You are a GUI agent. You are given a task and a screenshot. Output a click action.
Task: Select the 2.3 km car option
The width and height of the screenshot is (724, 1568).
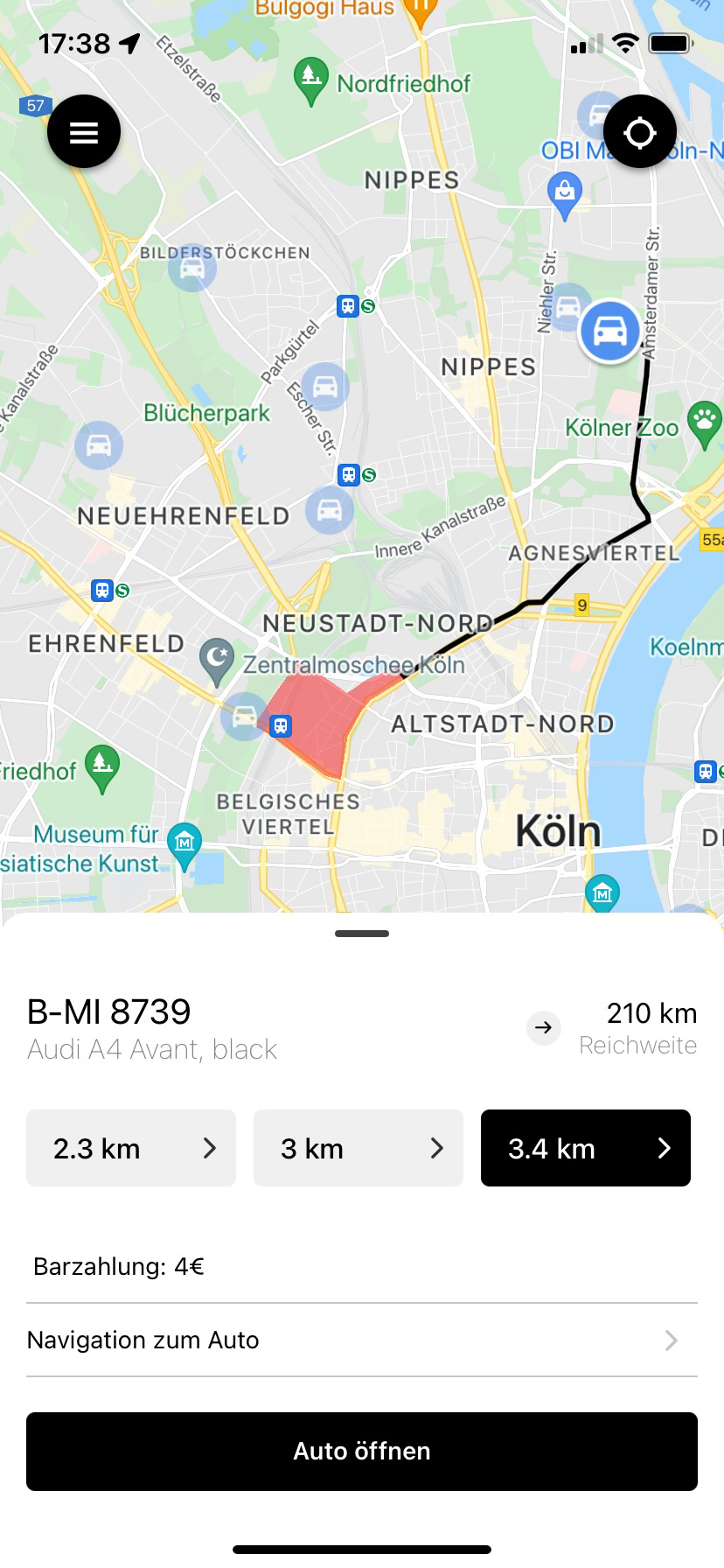tap(131, 1148)
